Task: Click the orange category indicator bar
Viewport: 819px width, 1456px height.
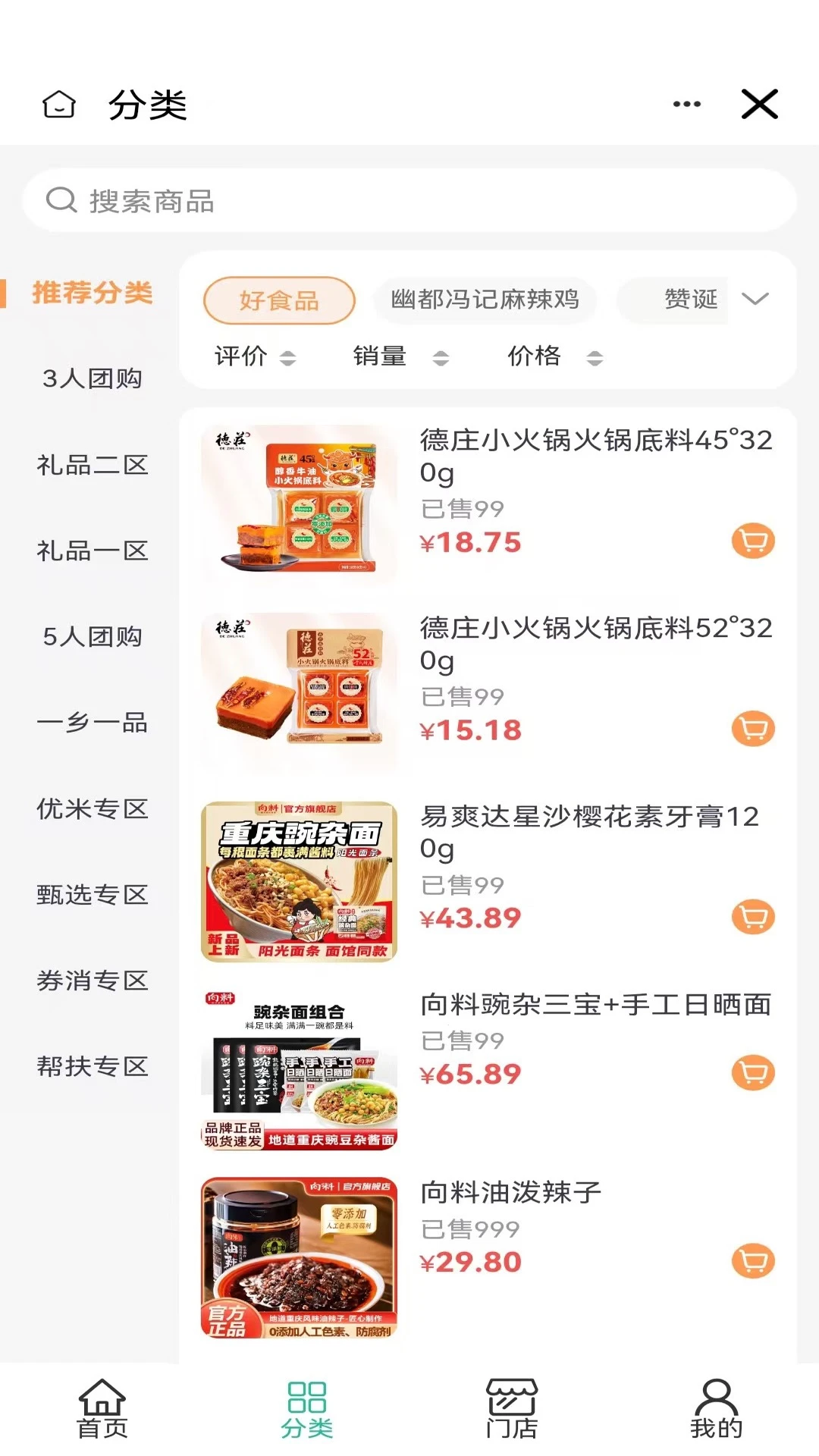Action: [5, 294]
